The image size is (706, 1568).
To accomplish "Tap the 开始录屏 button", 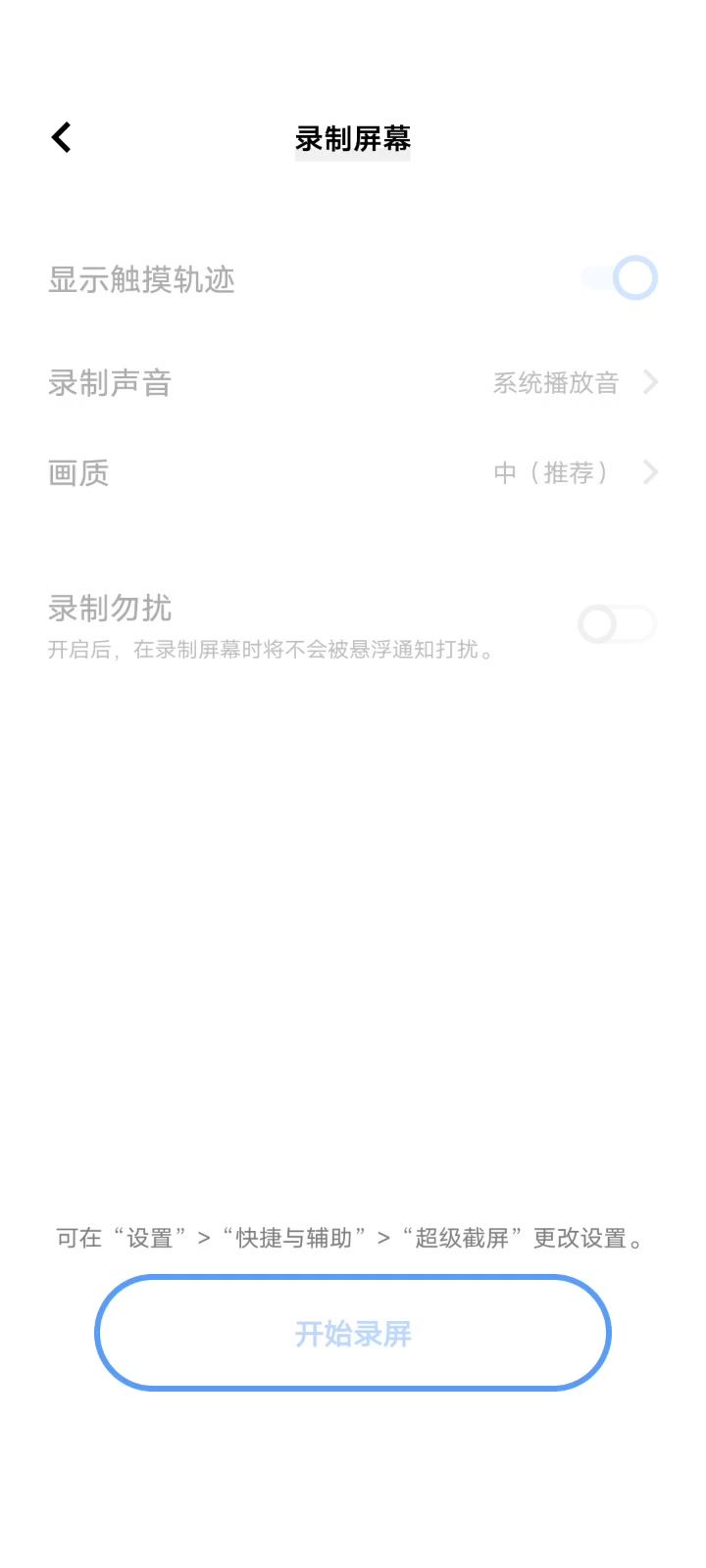I will coord(353,1333).
